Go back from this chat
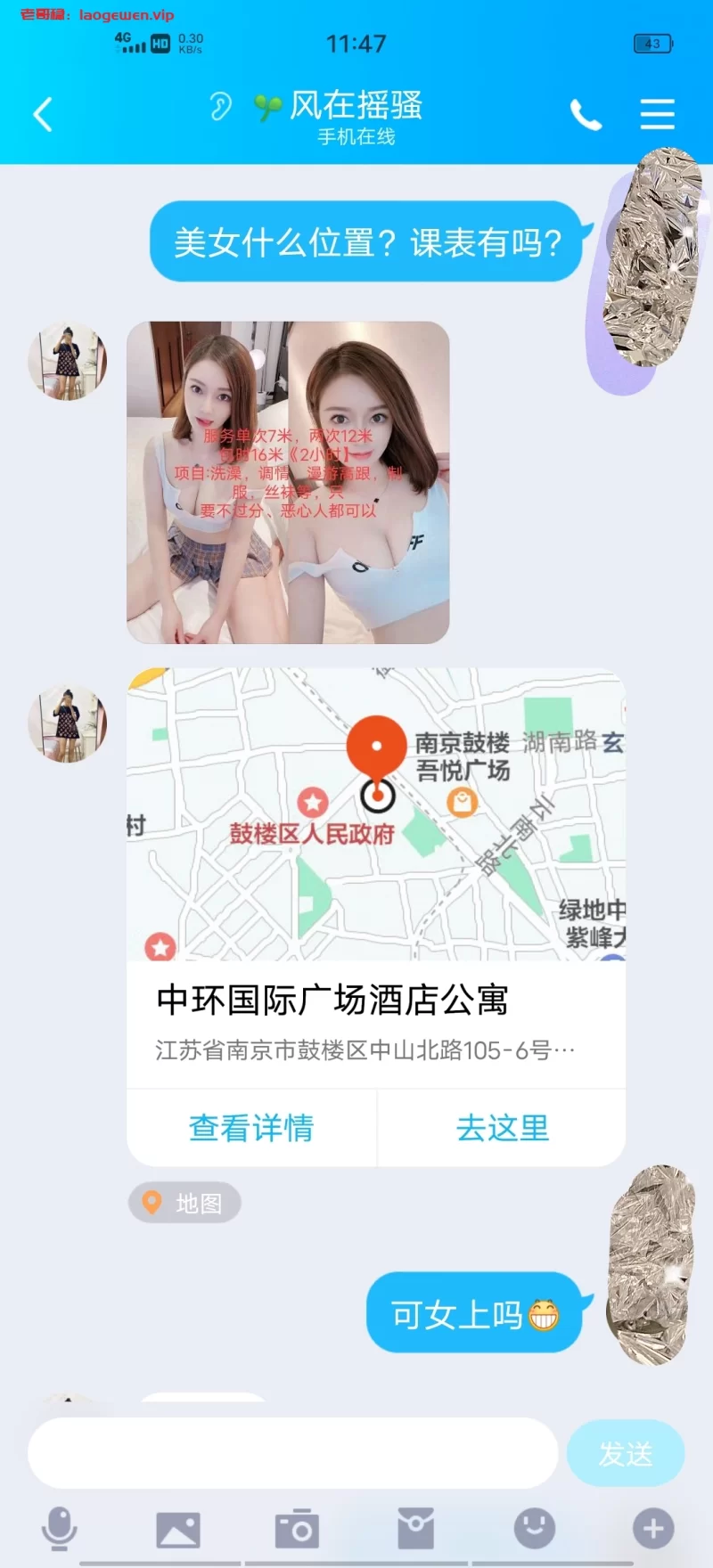Image resolution: width=713 pixels, height=1568 pixels. 43,115
